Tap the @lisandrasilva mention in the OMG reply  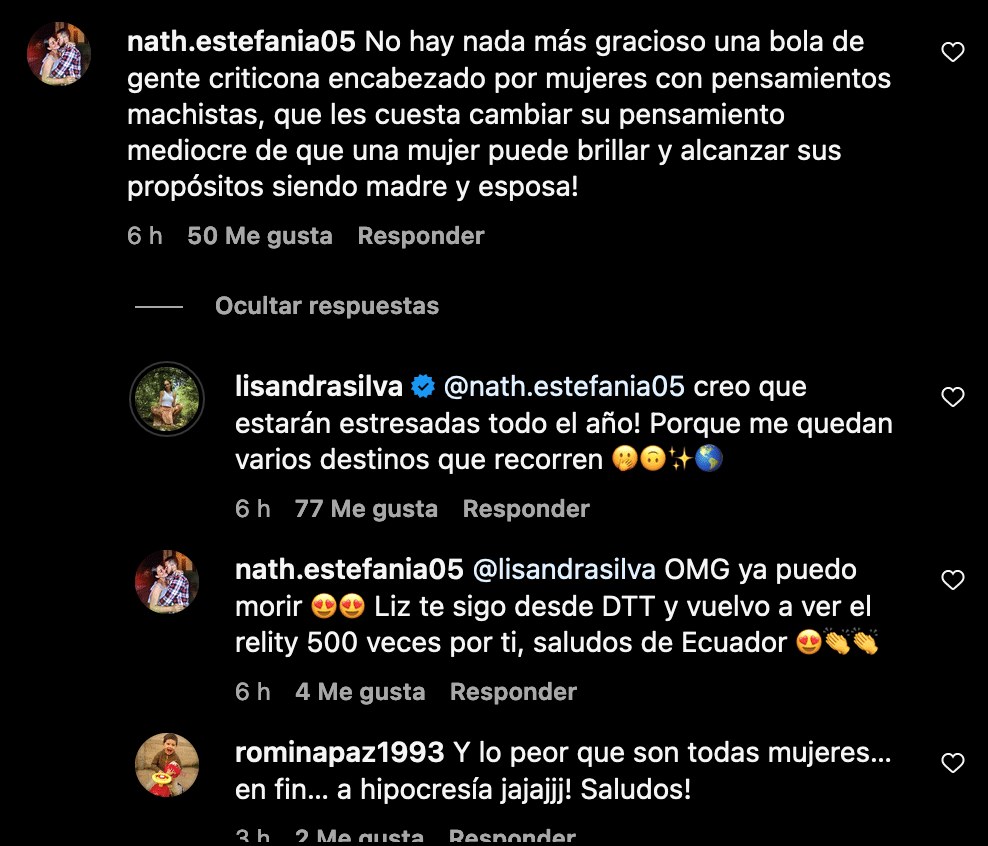click(563, 570)
